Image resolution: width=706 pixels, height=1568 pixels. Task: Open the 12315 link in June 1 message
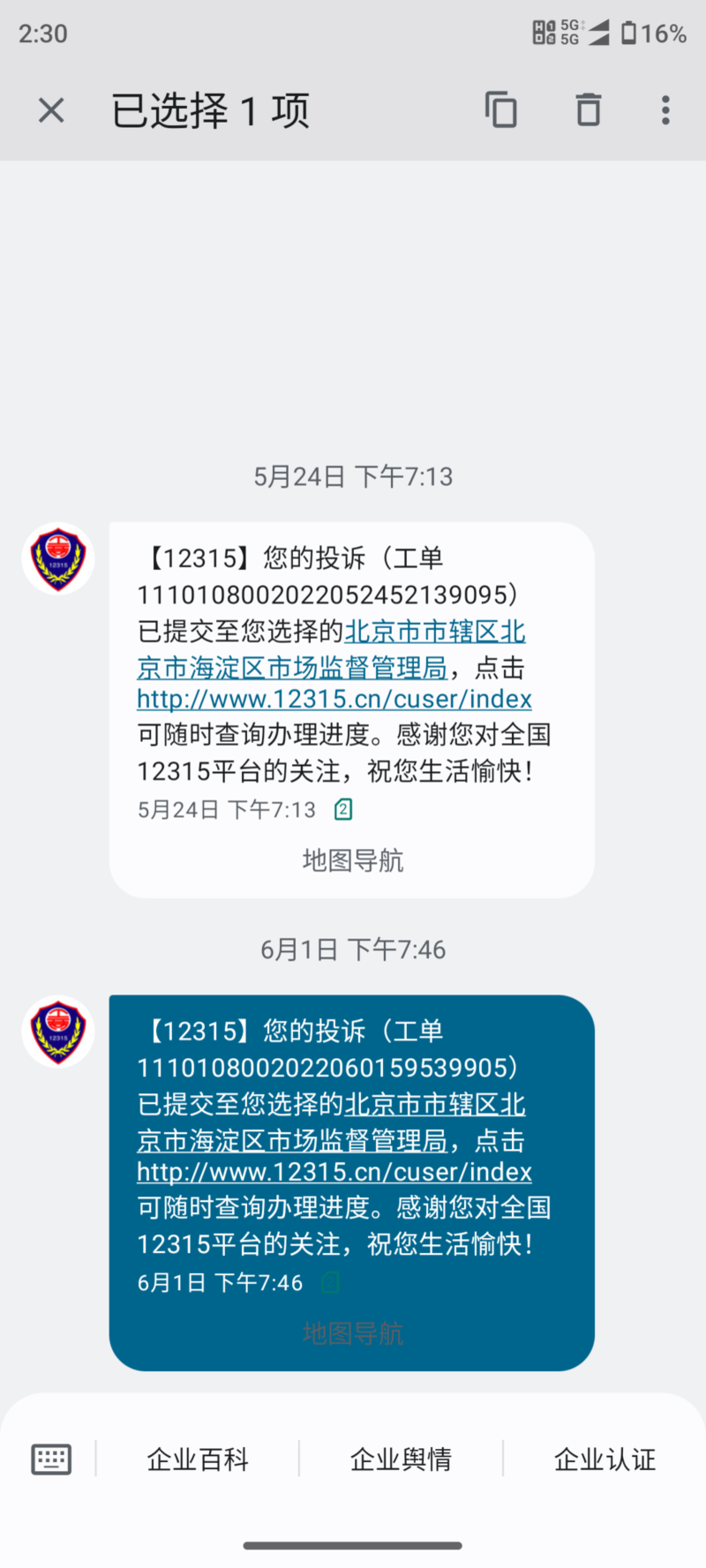click(x=334, y=1172)
